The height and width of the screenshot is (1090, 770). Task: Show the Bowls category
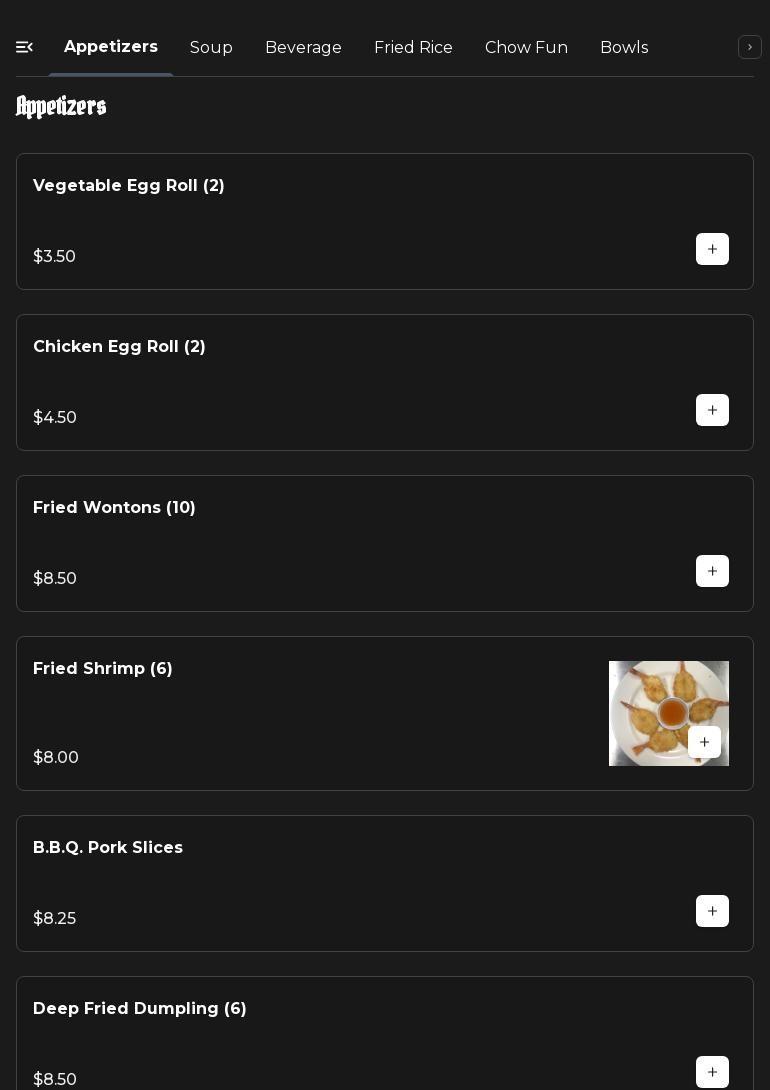(624, 48)
